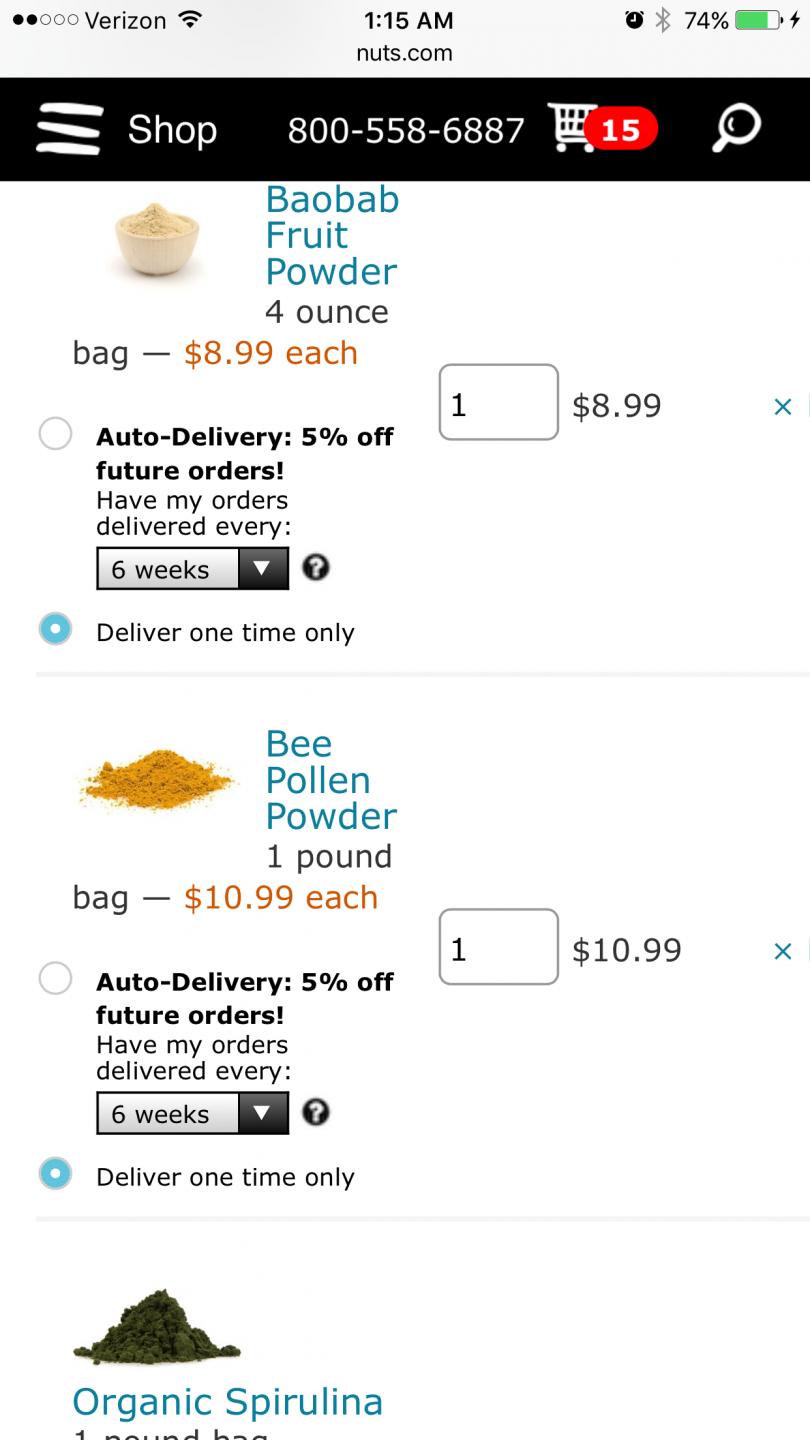Expand the 6 weeks dropdown for Bee Pollen Powder

pos(193,1113)
